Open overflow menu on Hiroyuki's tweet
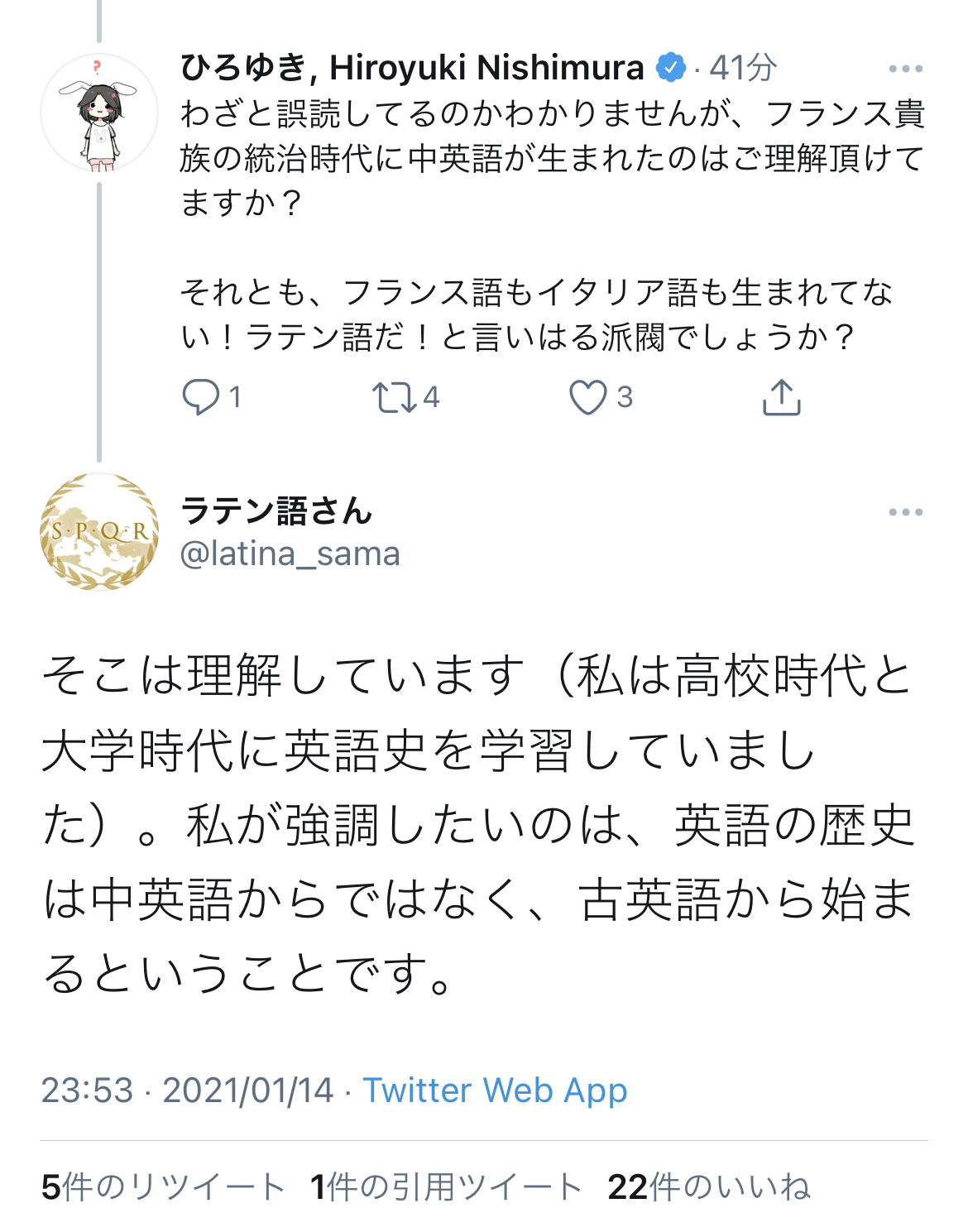The width and height of the screenshot is (968, 1232). click(905, 69)
